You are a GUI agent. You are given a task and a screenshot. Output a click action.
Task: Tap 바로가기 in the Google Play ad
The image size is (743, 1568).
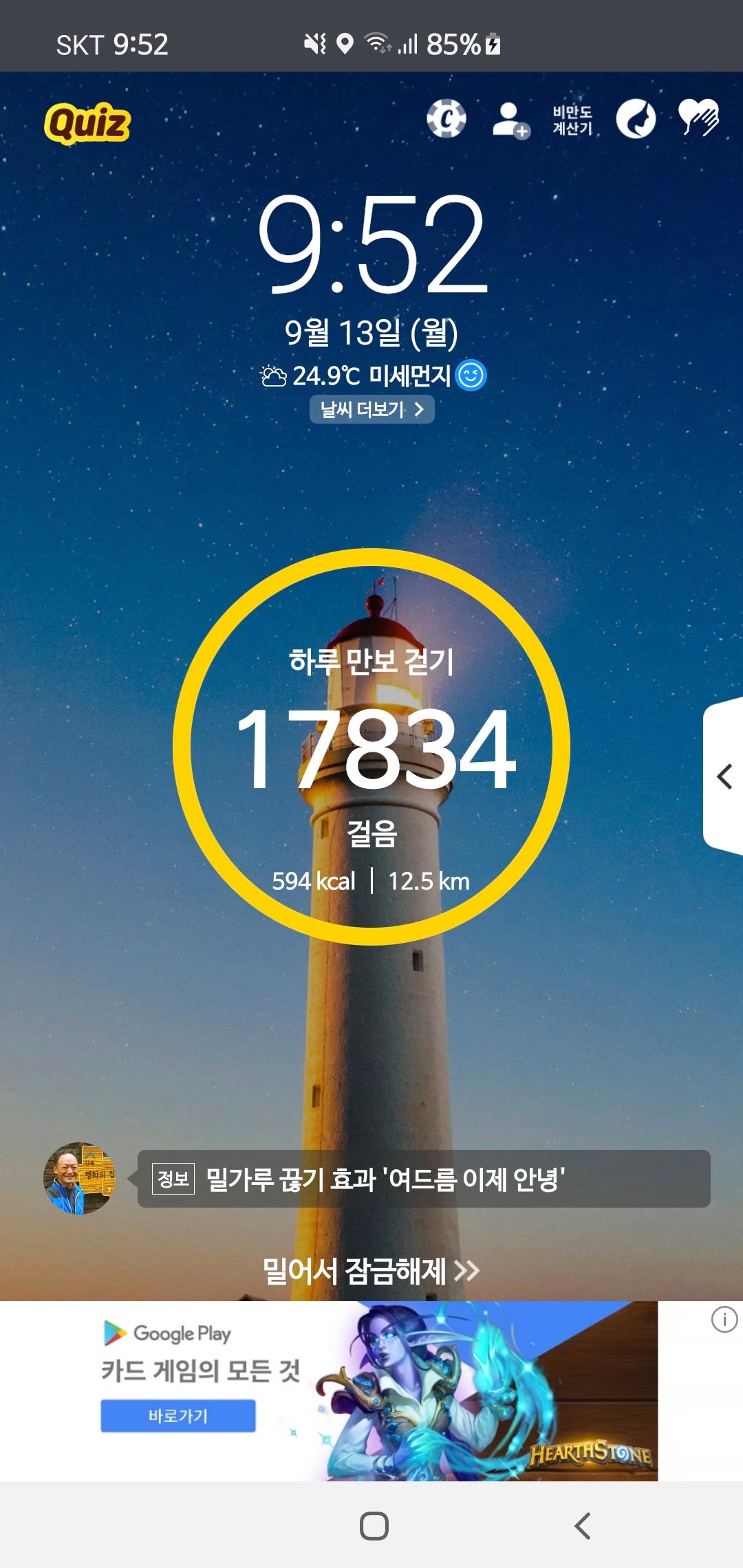point(177,1415)
